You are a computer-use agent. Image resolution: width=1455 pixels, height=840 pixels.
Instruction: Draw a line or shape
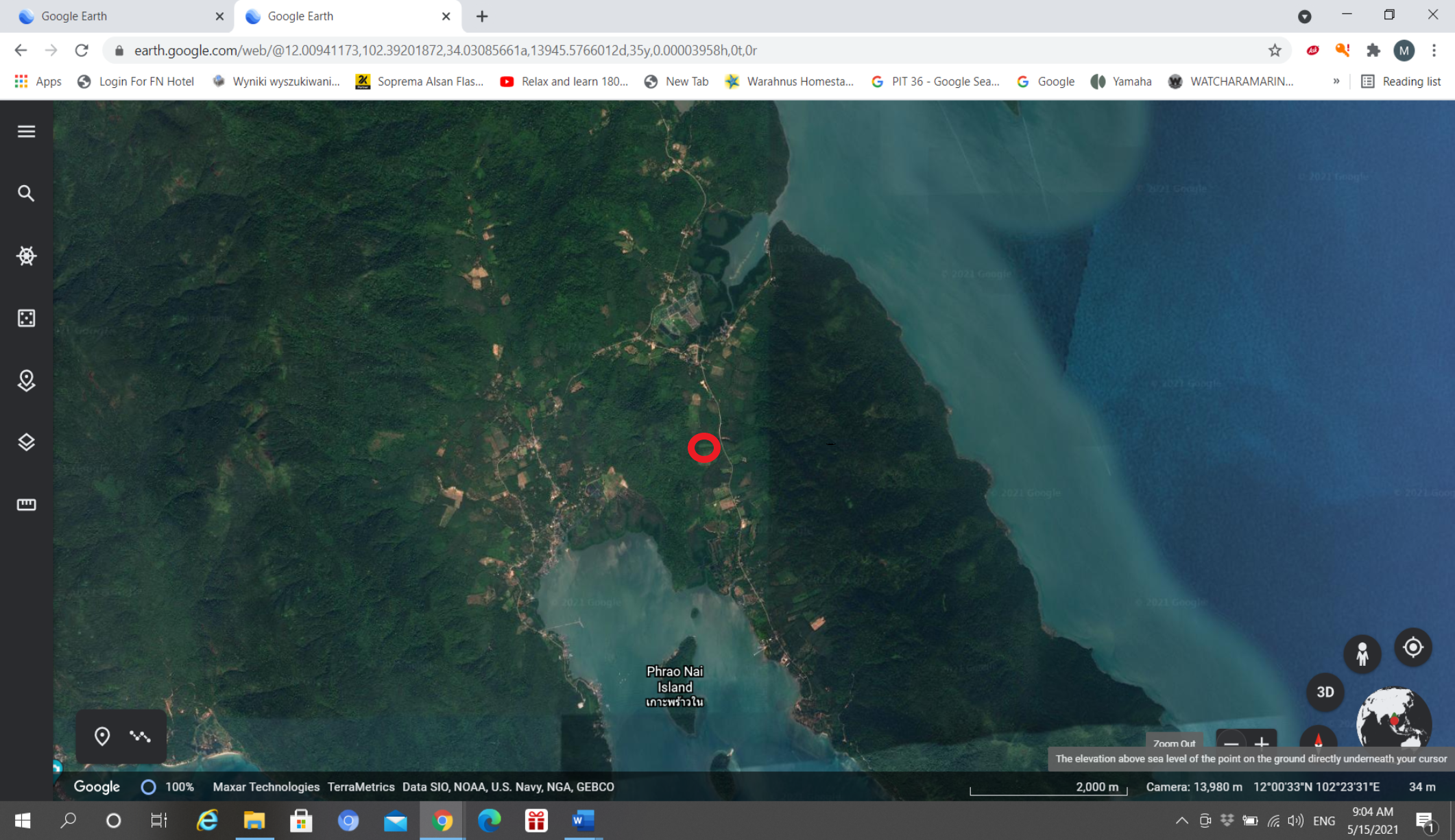(x=140, y=736)
